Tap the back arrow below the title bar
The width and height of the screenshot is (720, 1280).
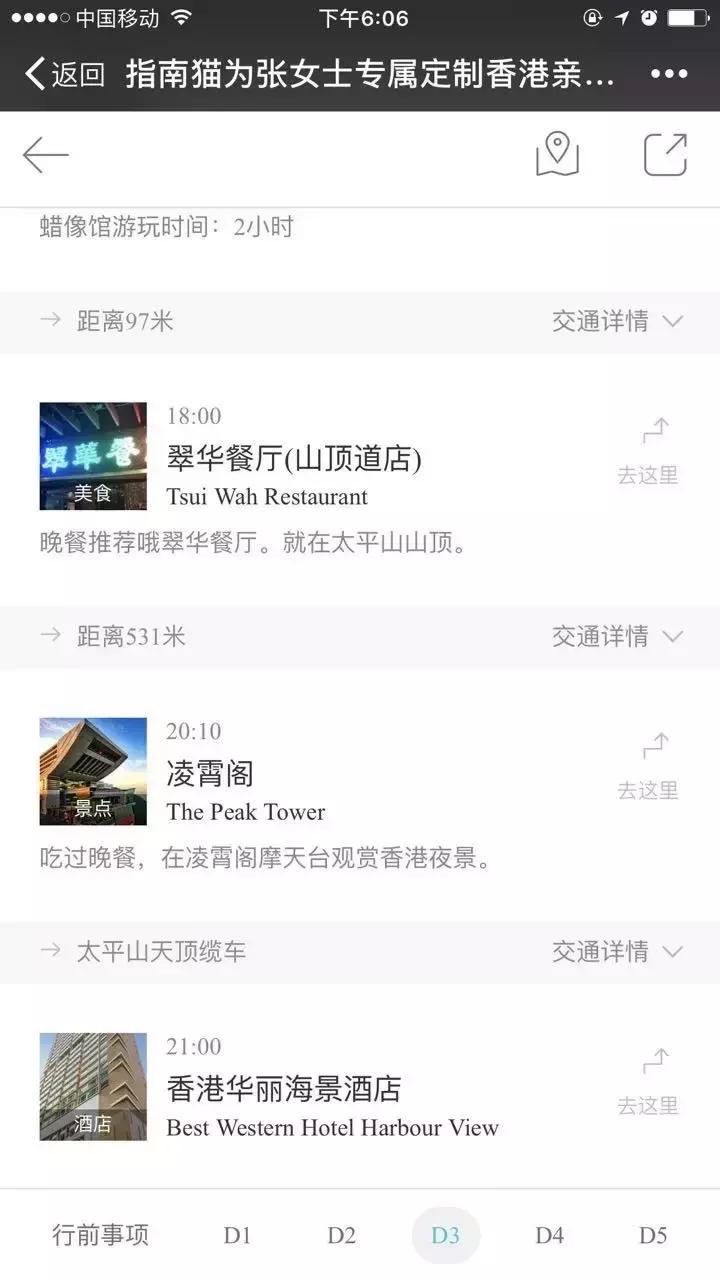pyautogui.click(x=46, y=155)
